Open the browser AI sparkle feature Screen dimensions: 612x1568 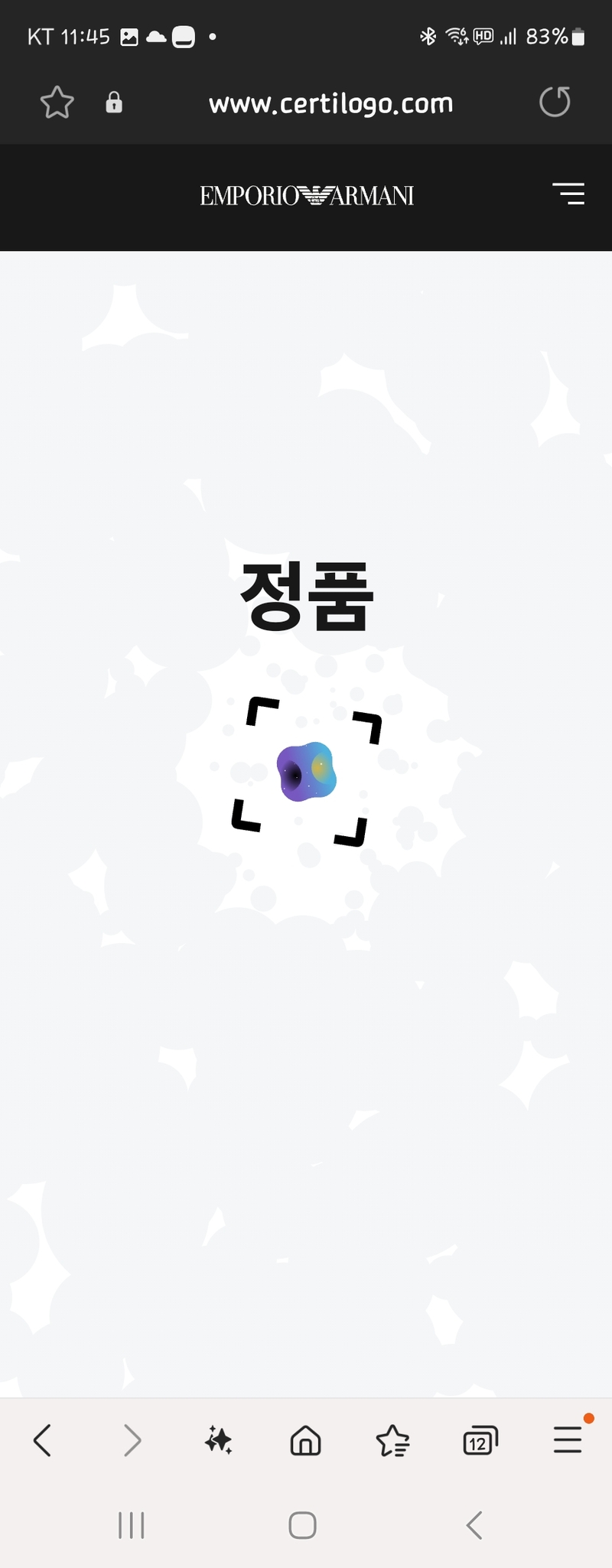click(x=219, y=1441)
